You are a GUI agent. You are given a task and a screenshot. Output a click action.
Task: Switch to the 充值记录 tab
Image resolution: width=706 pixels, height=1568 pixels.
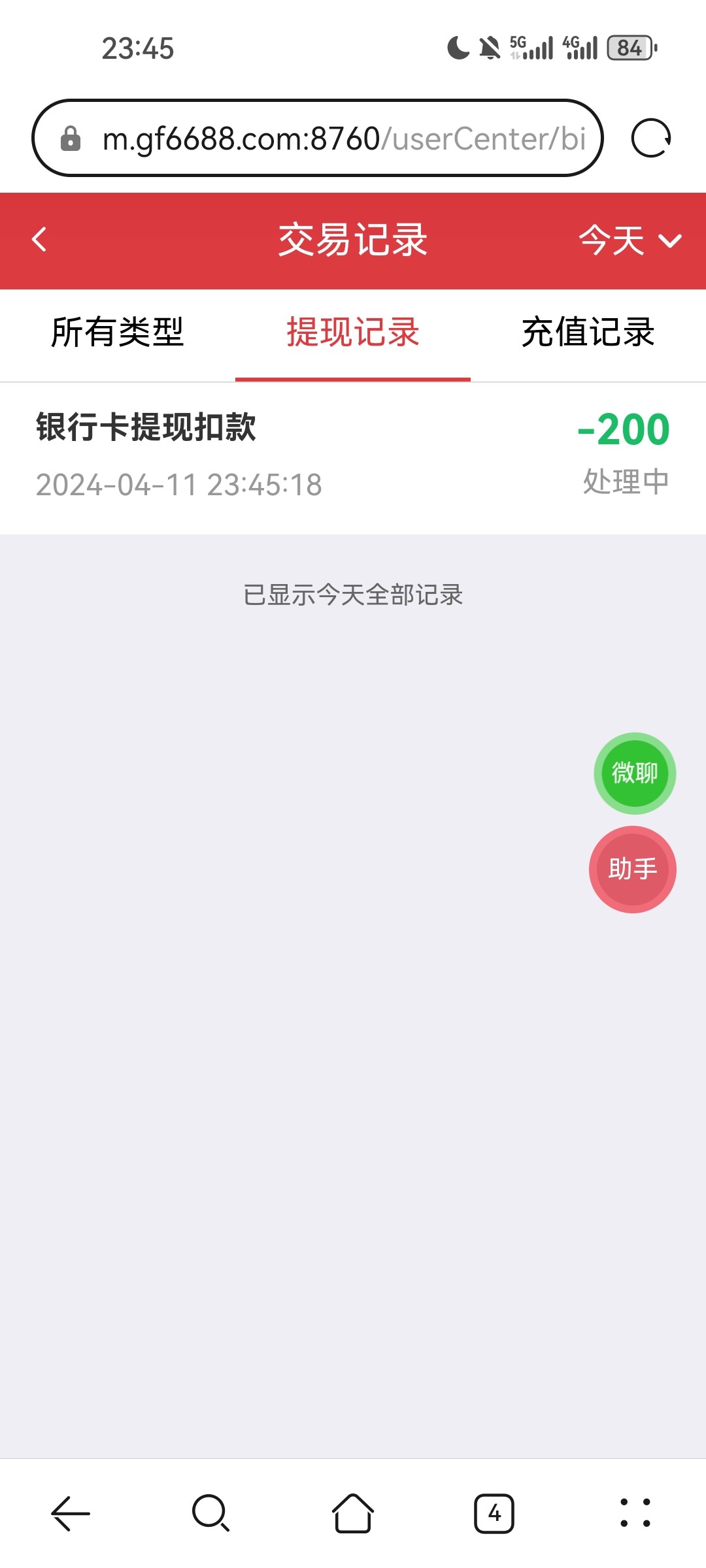tap(588, 332)
